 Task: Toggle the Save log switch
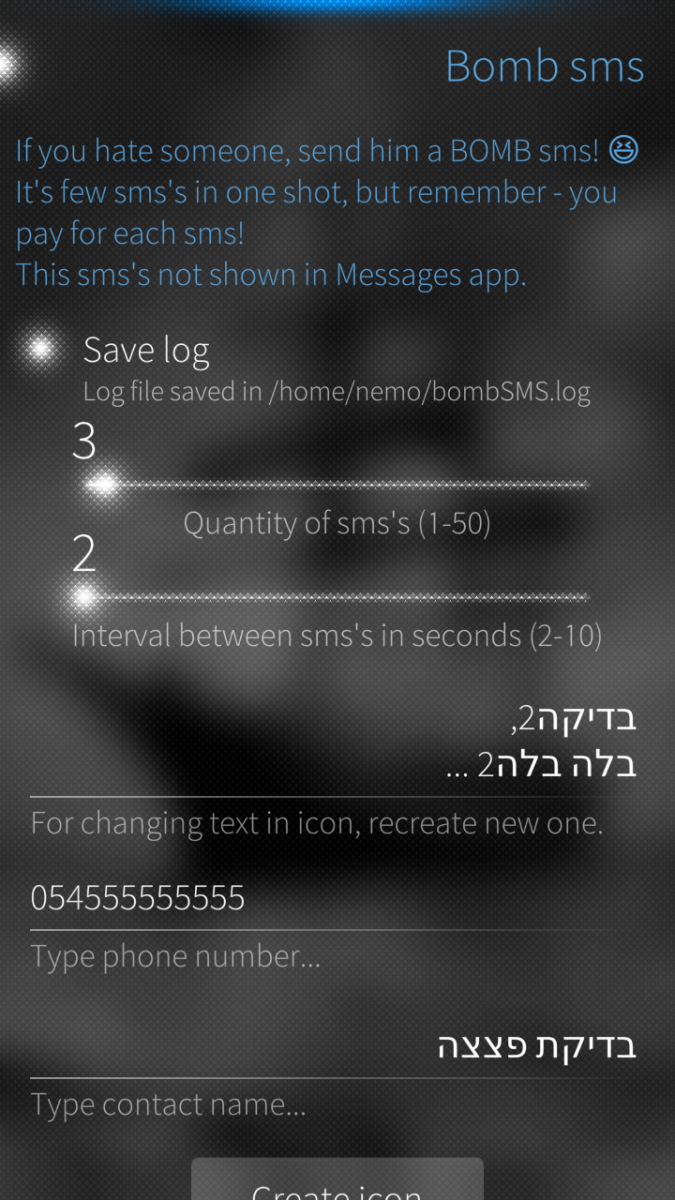[x=42, y=350]
